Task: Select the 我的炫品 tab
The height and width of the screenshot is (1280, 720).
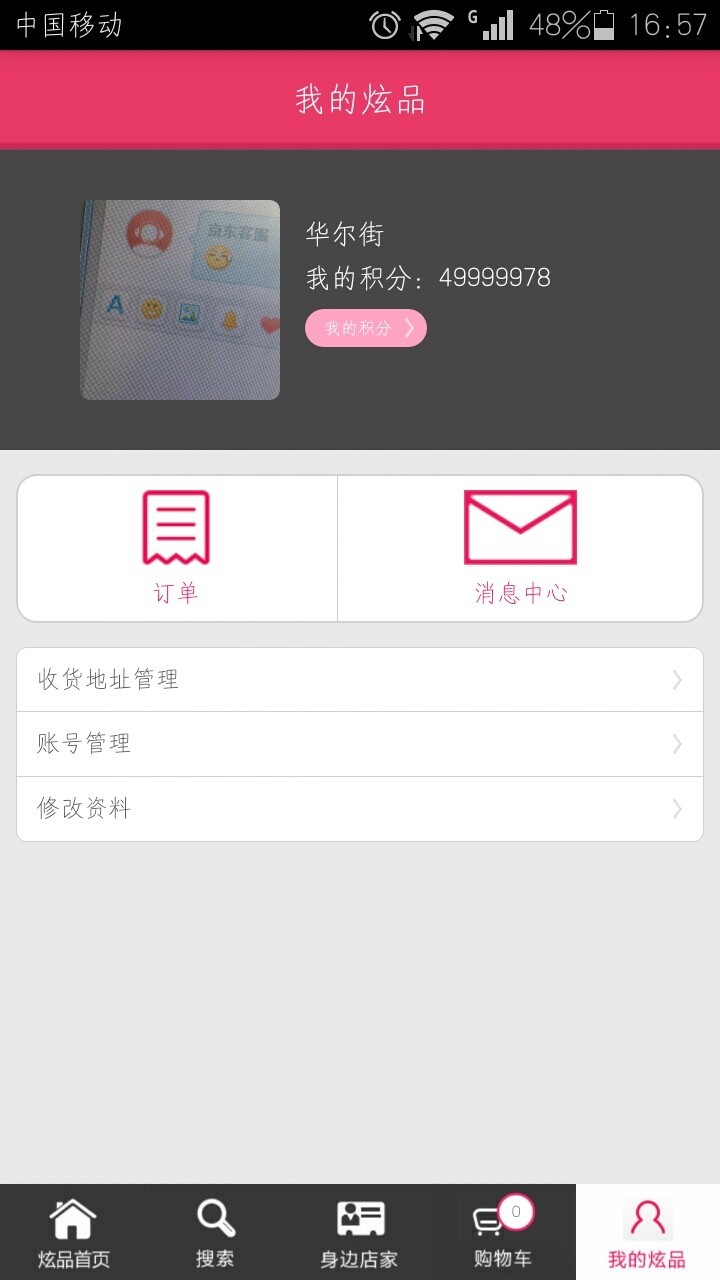Action: tap(647, 1232)
